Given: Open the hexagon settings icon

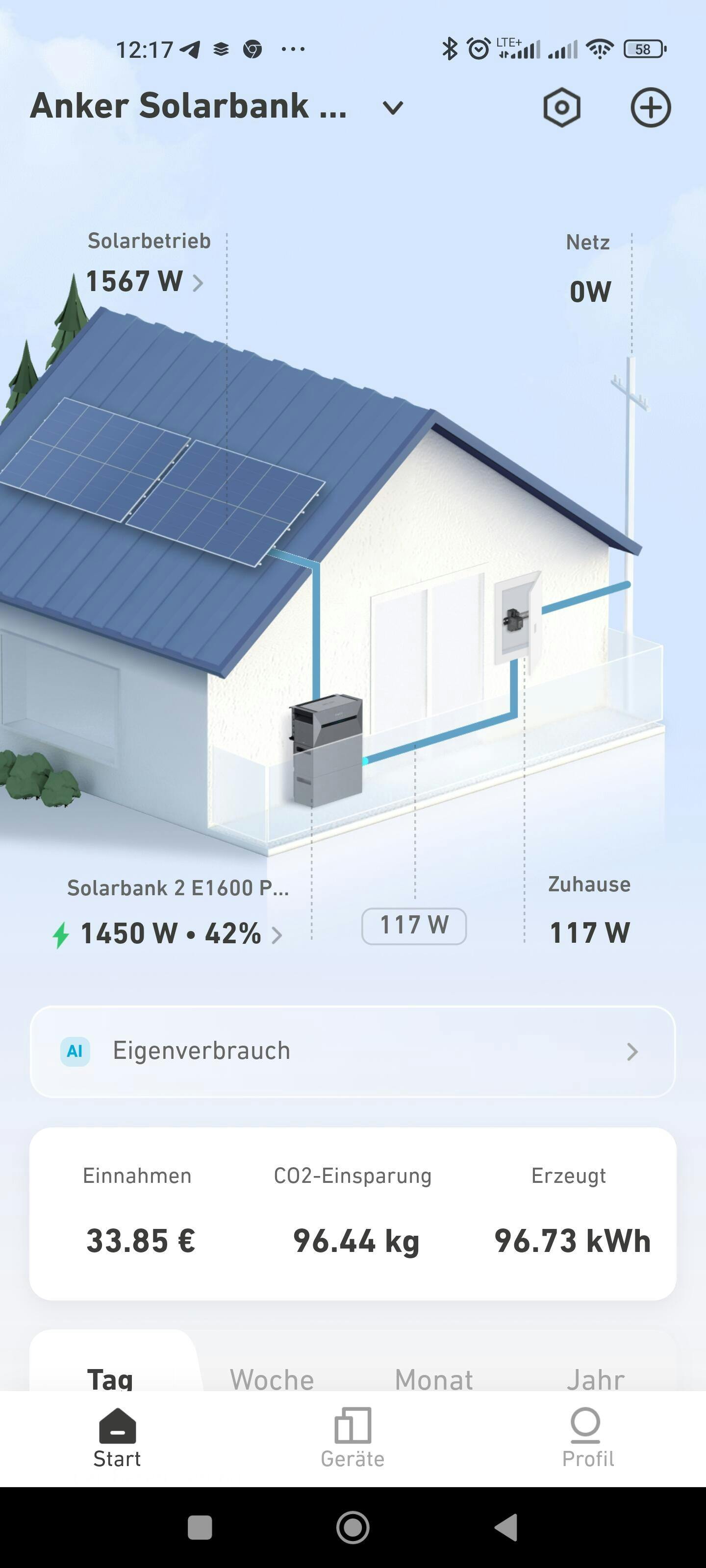Looking at the screenshot, I should coord(561,108).
